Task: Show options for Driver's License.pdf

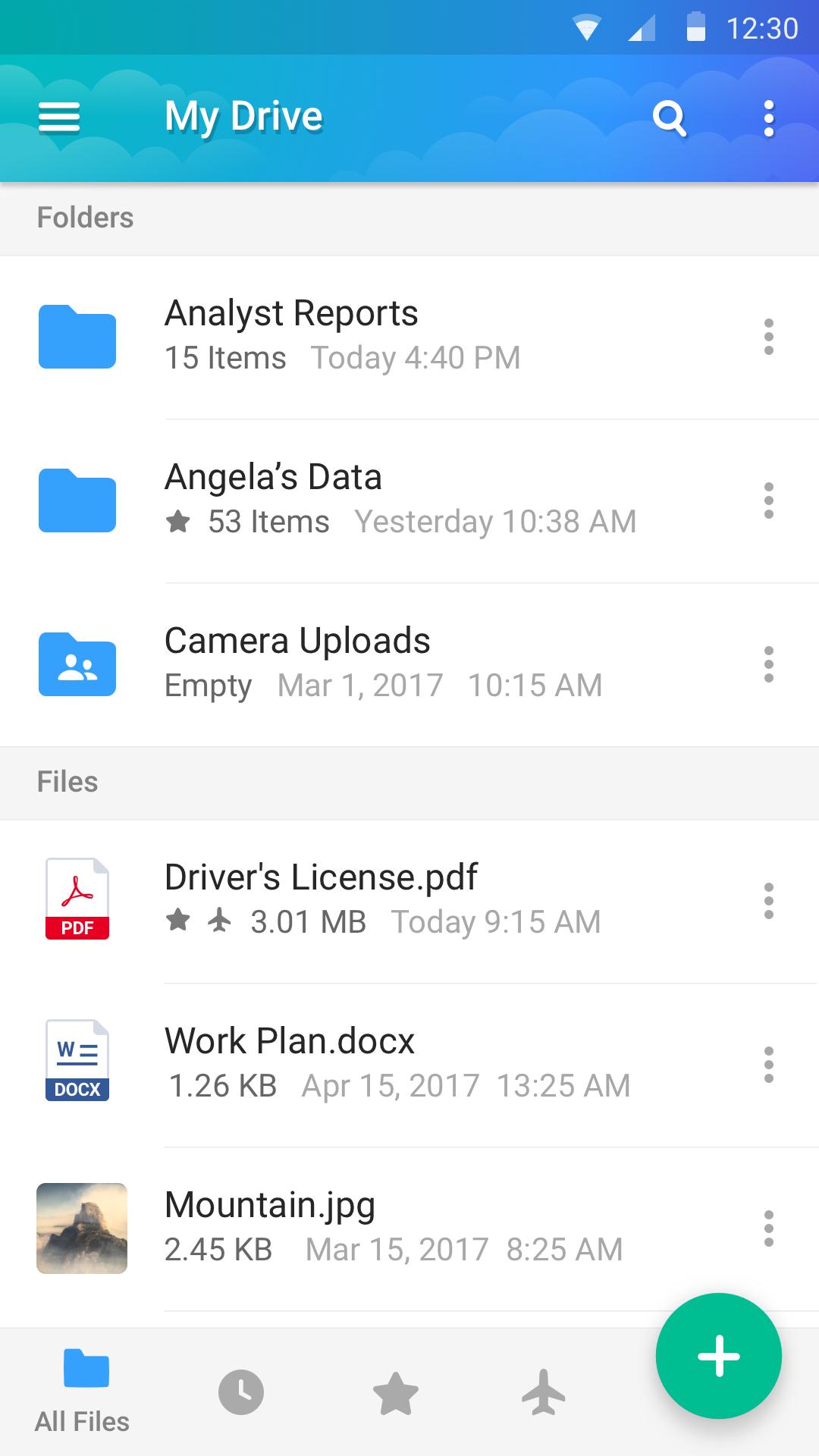Action: (769, 901)
